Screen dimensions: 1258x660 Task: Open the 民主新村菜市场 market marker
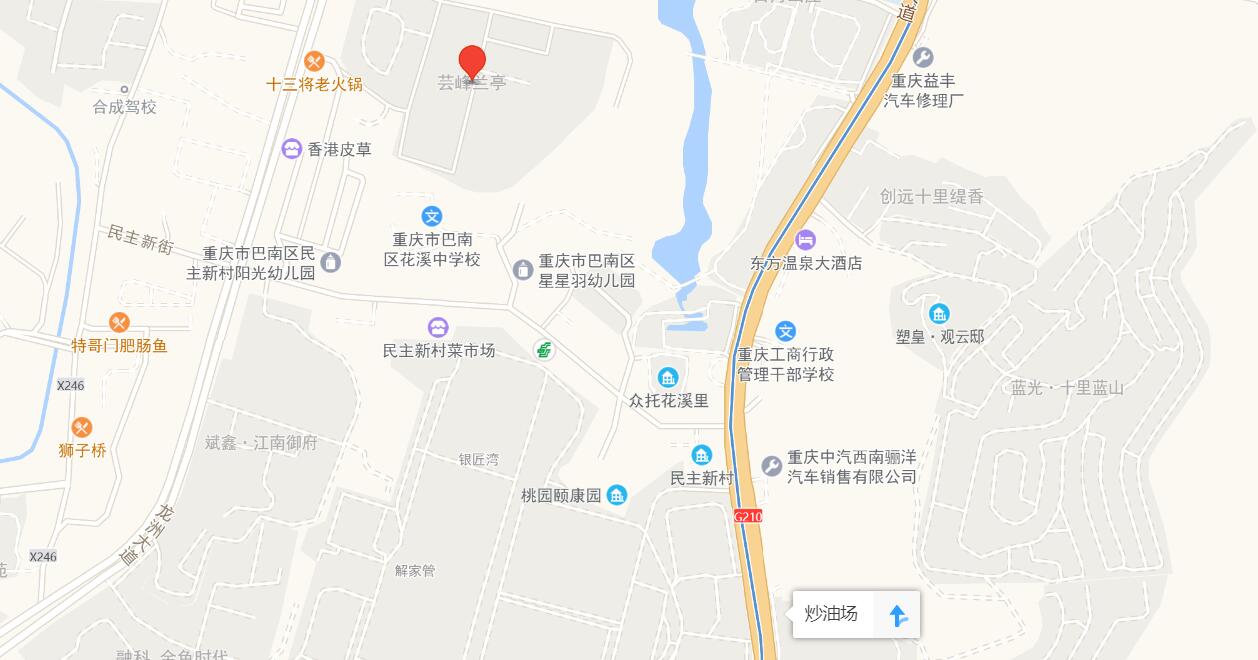(438, 328)
